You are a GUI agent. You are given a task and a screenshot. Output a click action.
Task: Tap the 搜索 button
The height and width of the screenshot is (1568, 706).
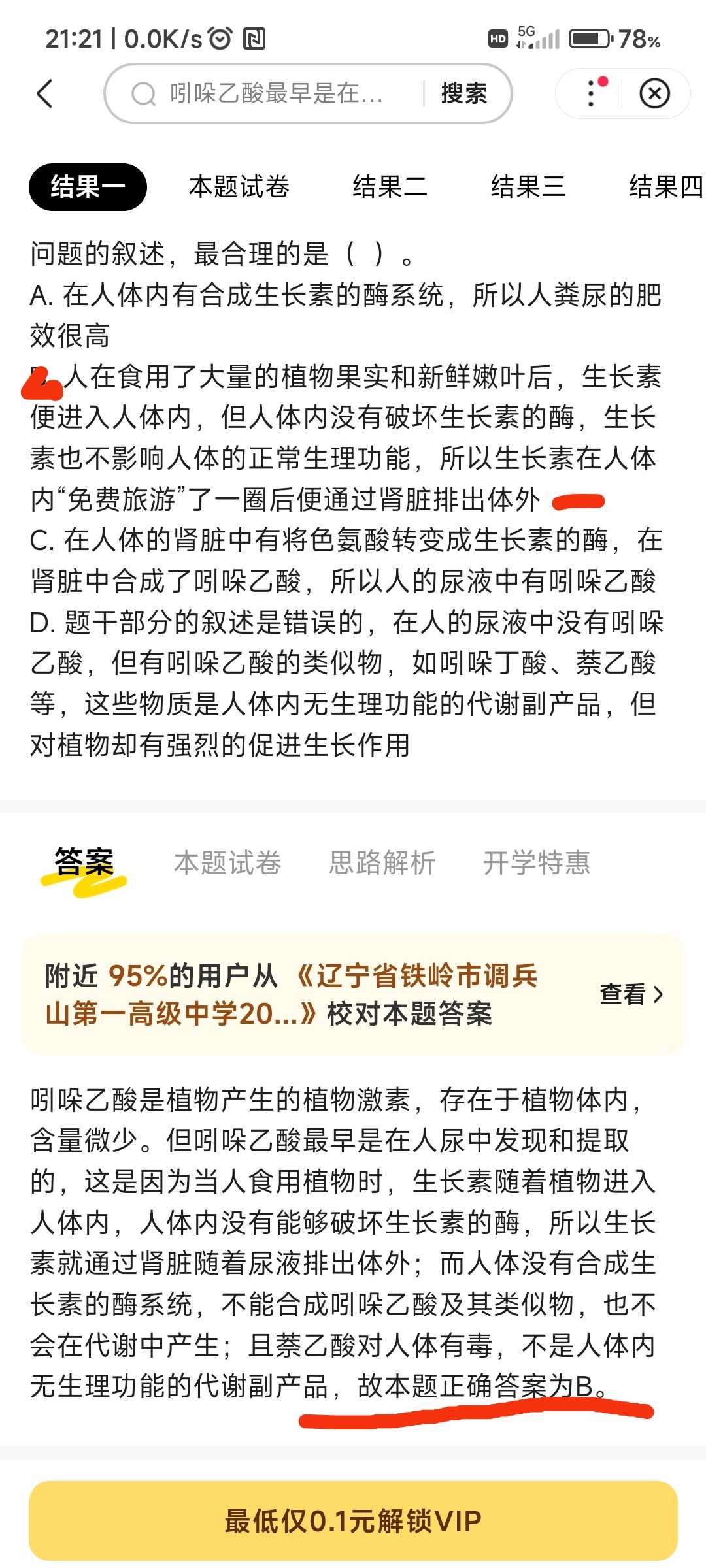tap(464, 93)
